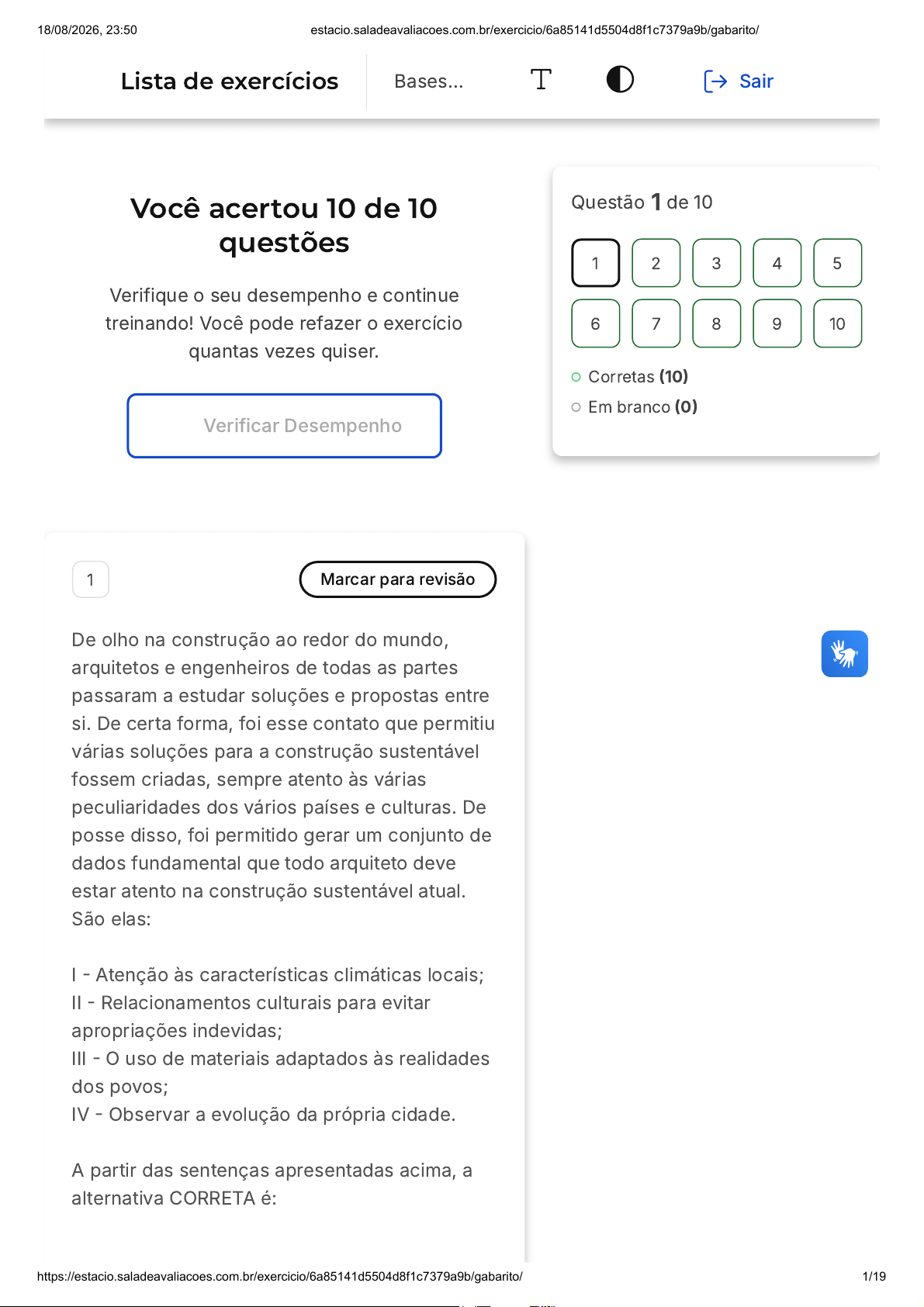Open the sign language accessibility widget
The width and height of the screenshot is (924, 1307).
click(x=845, y=654)
